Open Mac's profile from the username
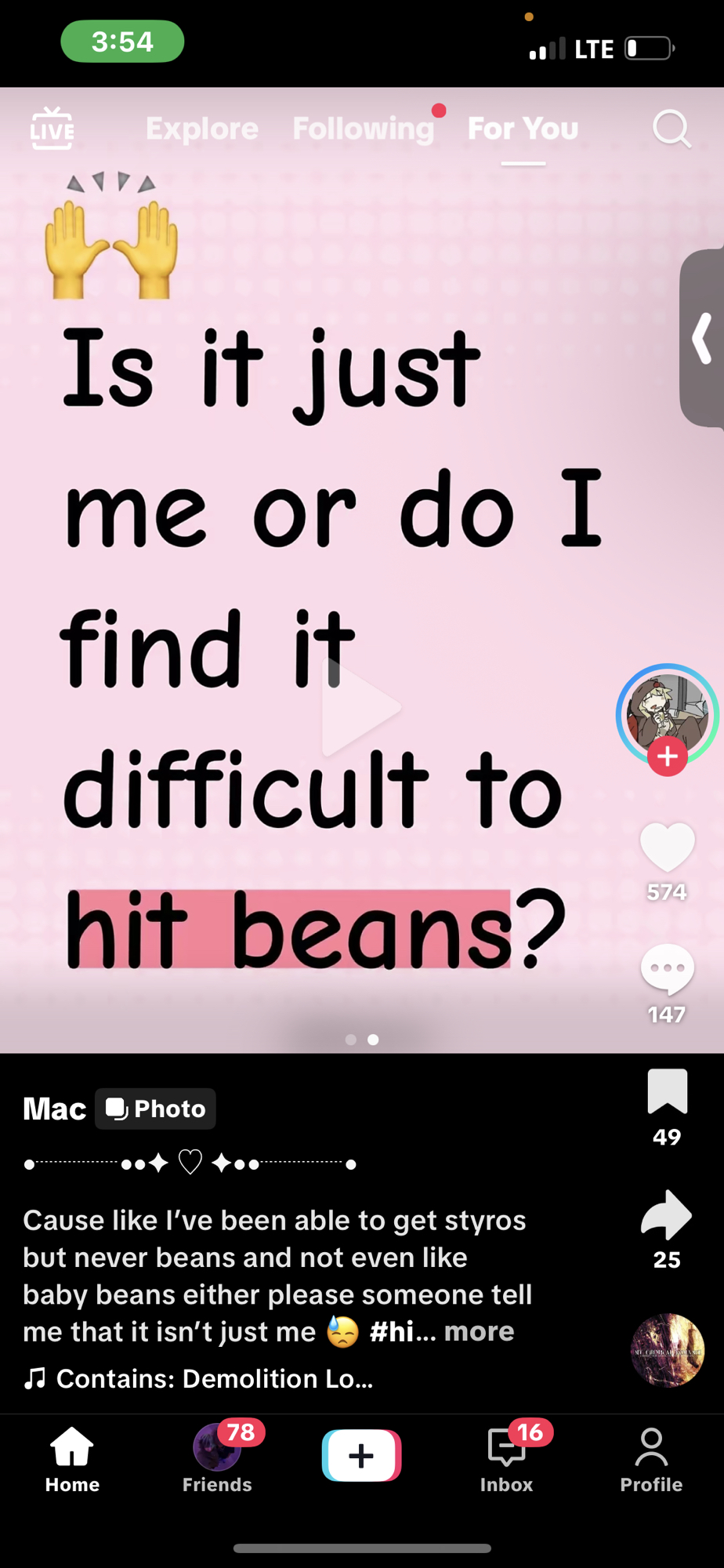This screenshot has width=724, height=1568. (54, 1109)
